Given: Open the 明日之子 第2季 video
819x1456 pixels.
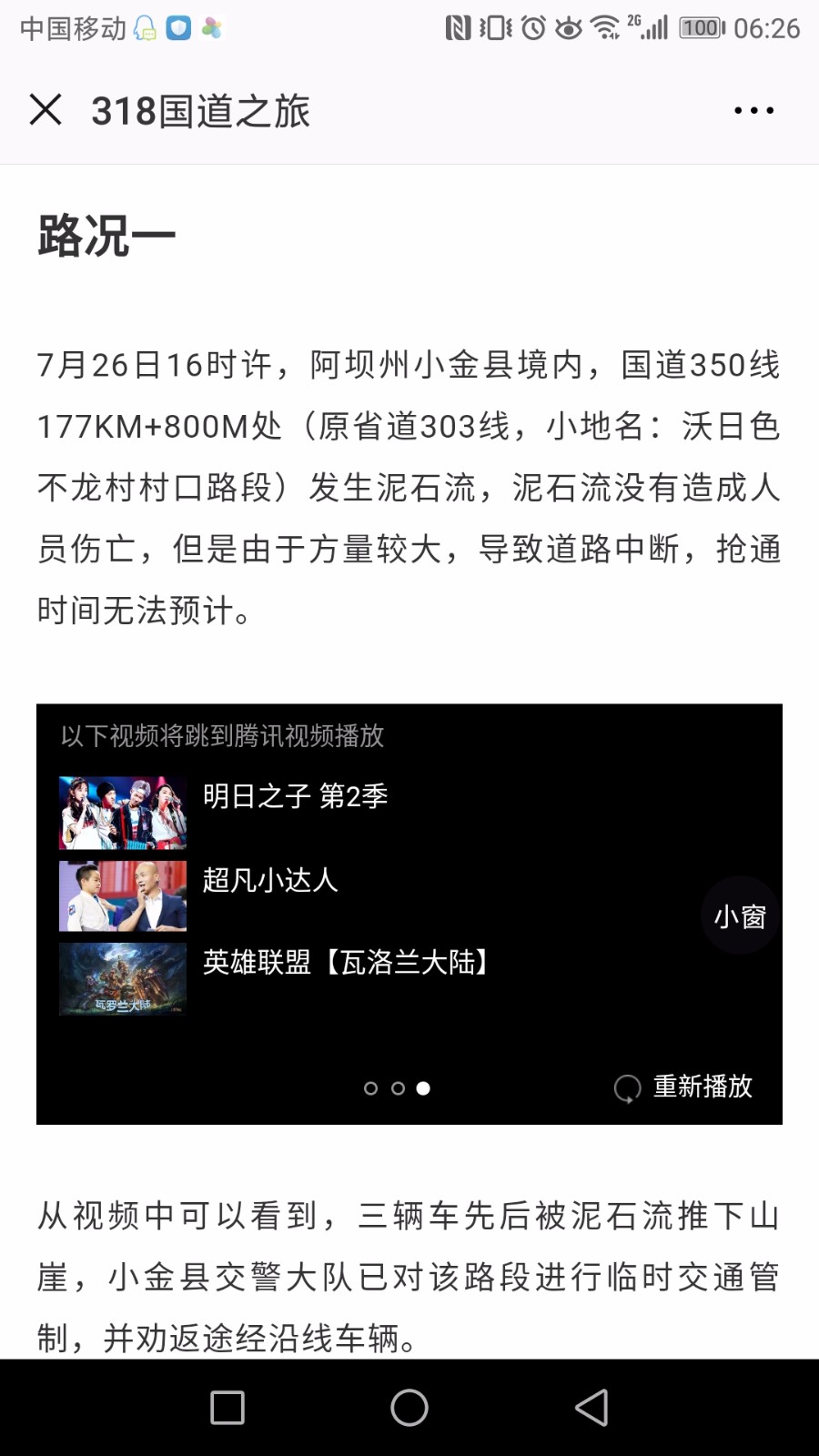Looking at the screenshot, I should (295, 796).
